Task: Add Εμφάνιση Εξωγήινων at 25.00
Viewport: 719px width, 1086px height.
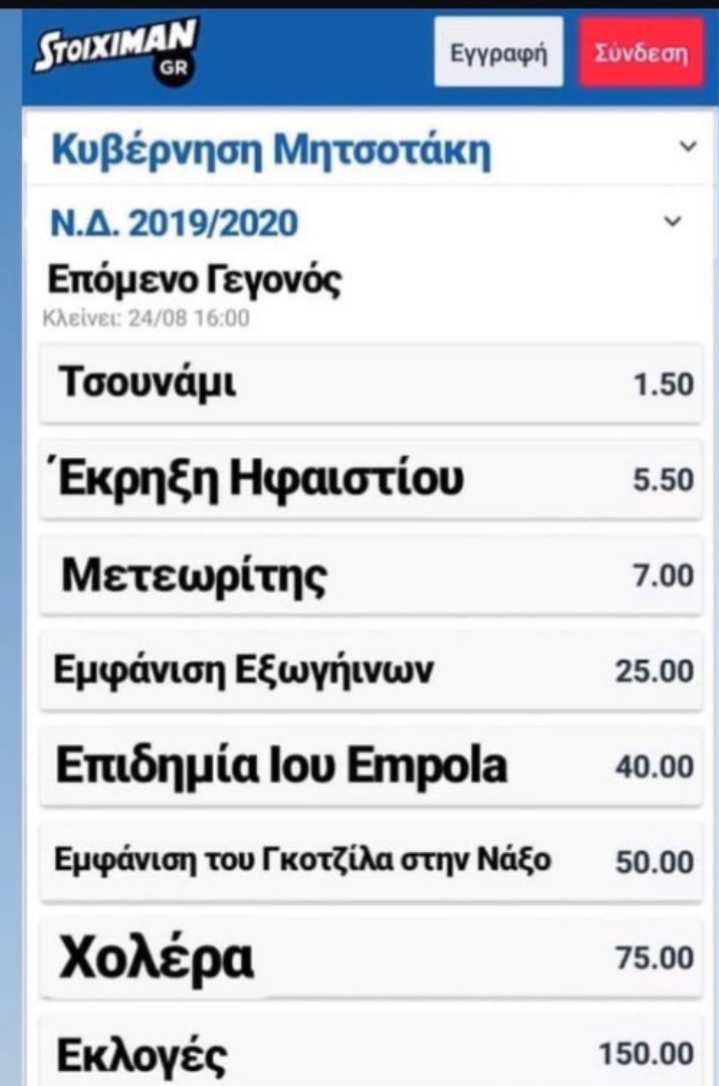Action: [371, 670]
